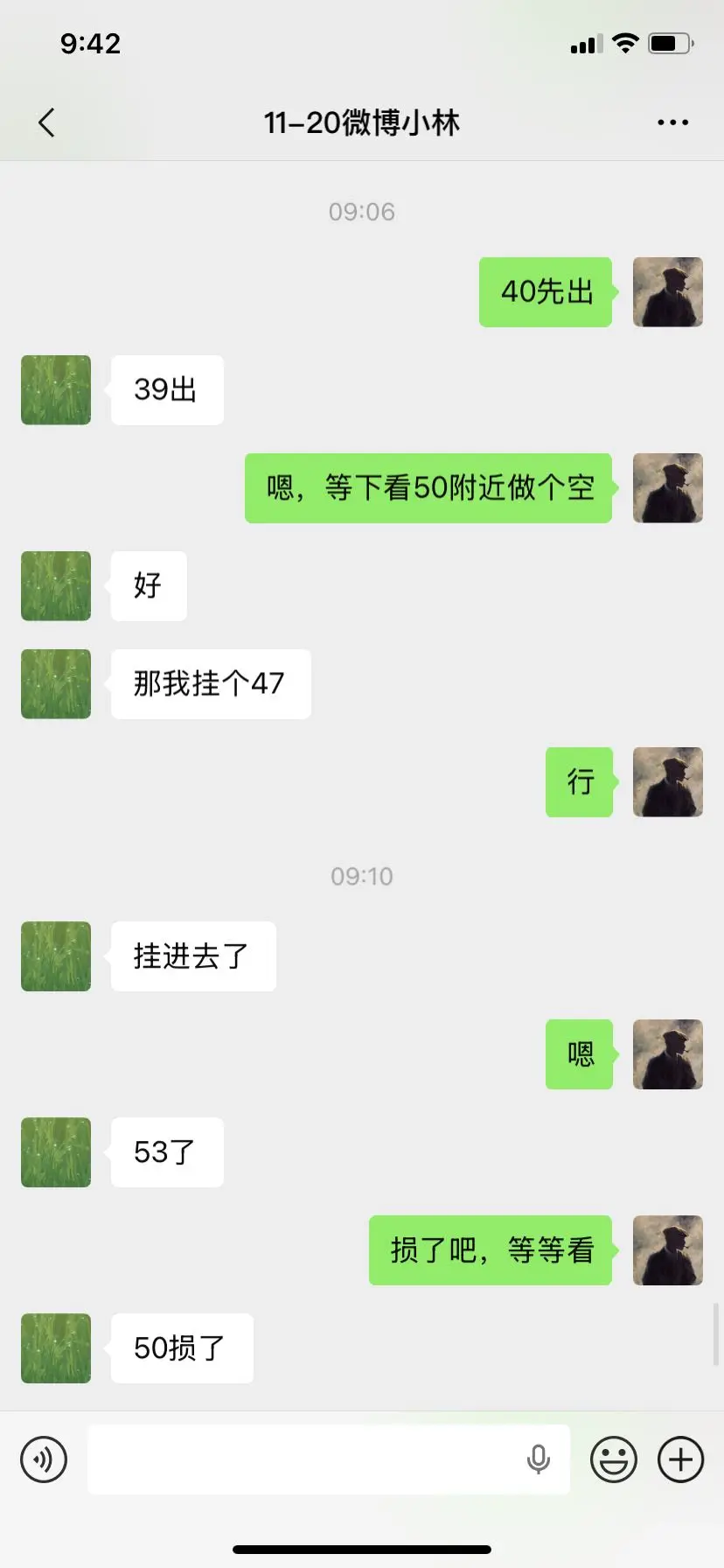Viewport: 724px width, 1568px height.
Task: Tap the green 行 reply bubble
Action: click(x=578, y=782)
